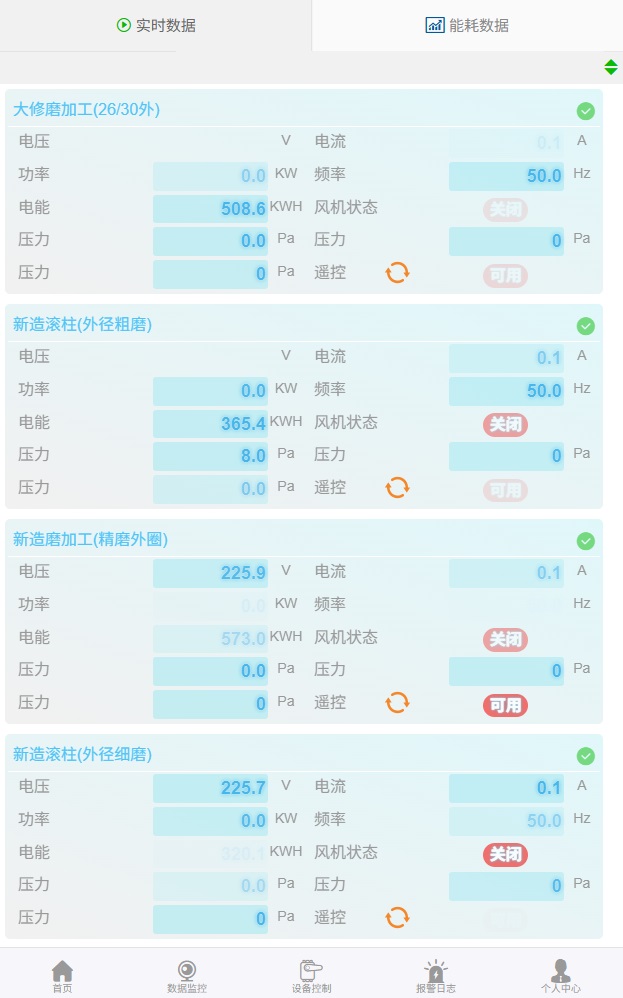Go to the 首页 home tab
This screenshot has height=998, width=623.
62,976
